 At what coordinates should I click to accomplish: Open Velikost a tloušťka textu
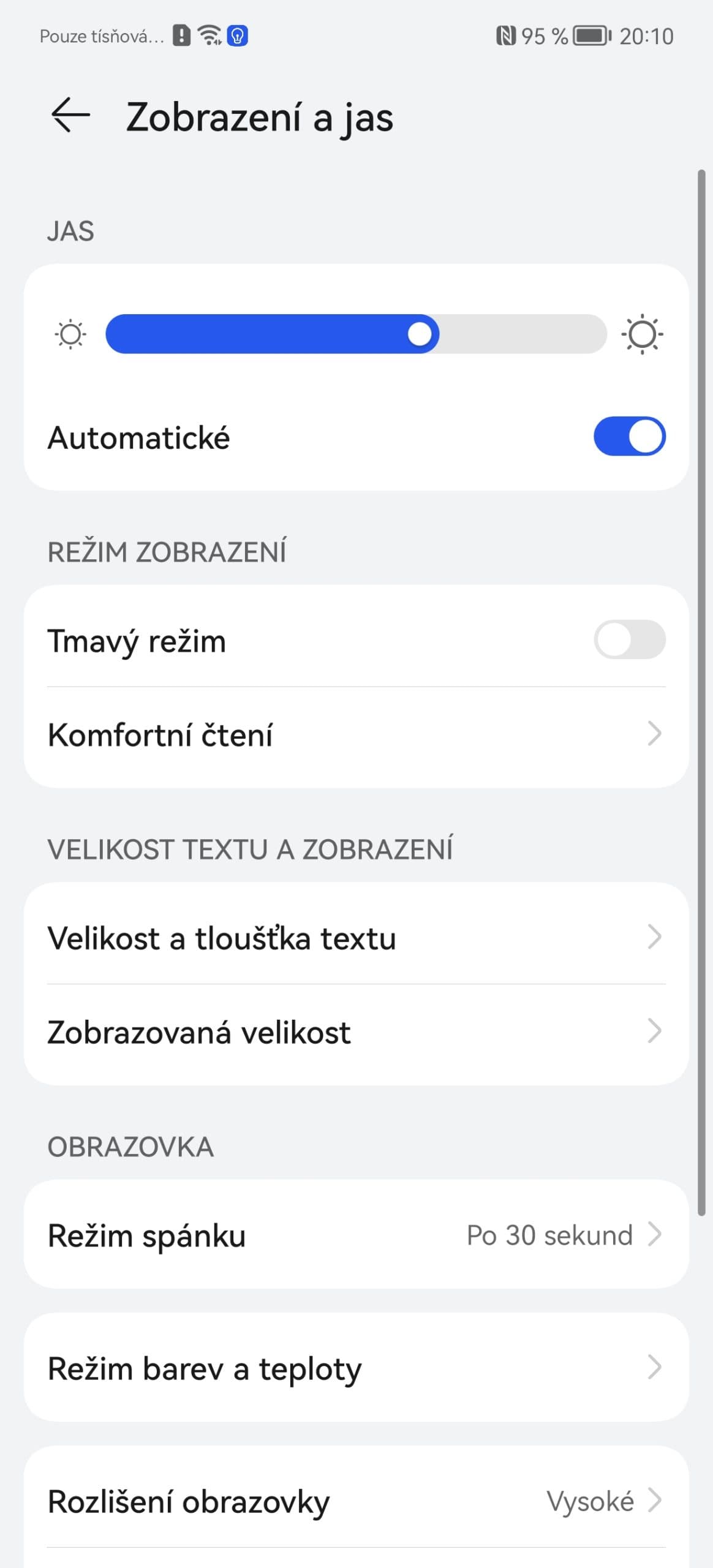[x=356, y=938]
